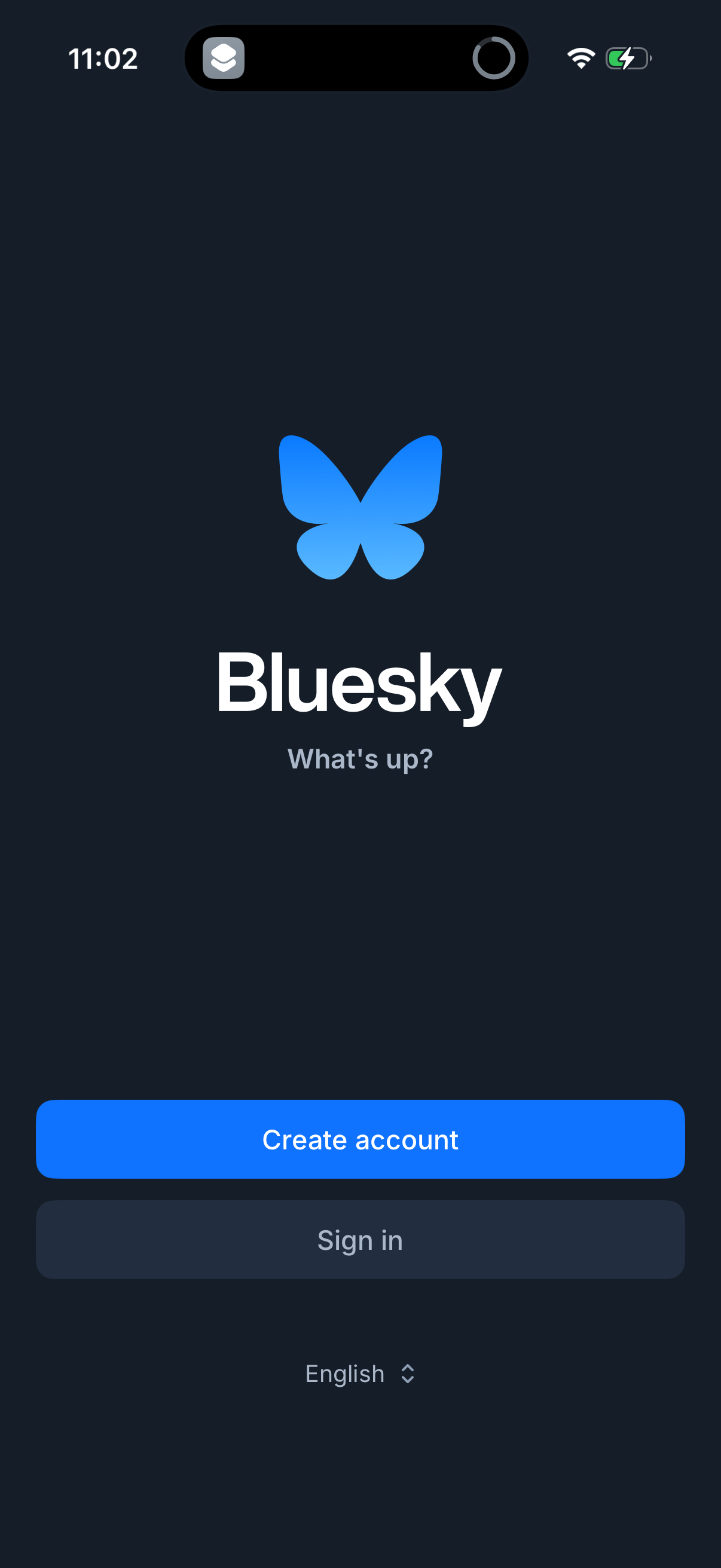The image size is (721, 1568).
Task: Select the English label text
Action: coord(346,1374)
